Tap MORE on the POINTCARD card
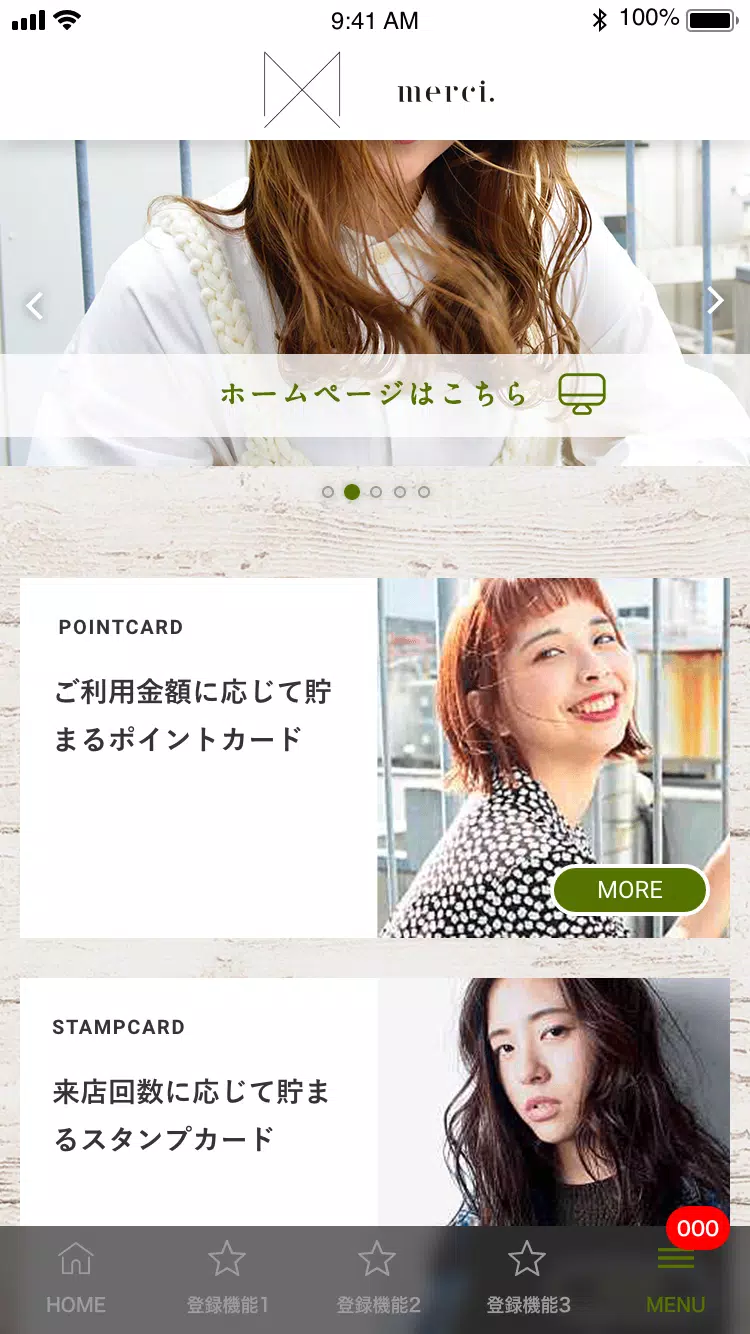Viewport: 750px width, 1334px height. 629,890
